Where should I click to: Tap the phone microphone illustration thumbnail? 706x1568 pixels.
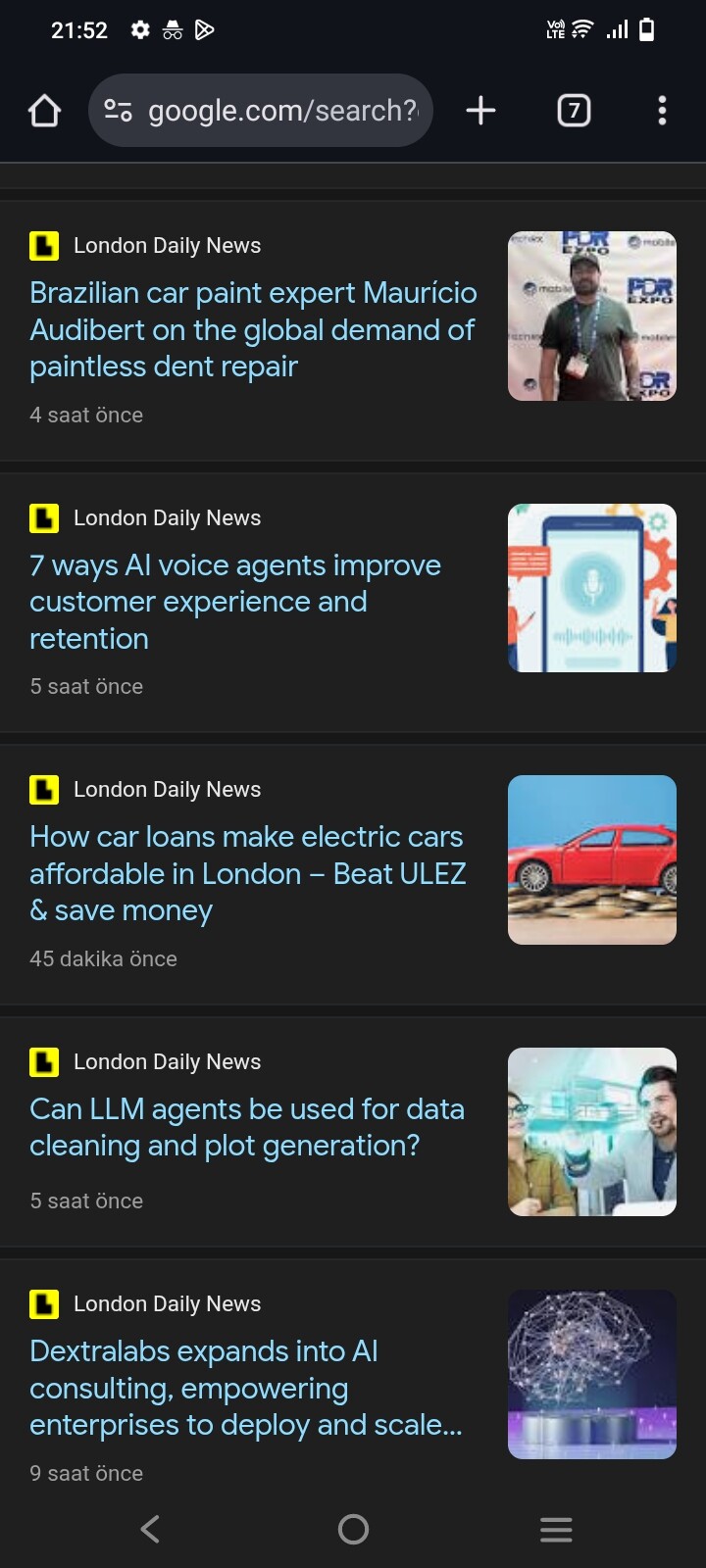[591, 588]
